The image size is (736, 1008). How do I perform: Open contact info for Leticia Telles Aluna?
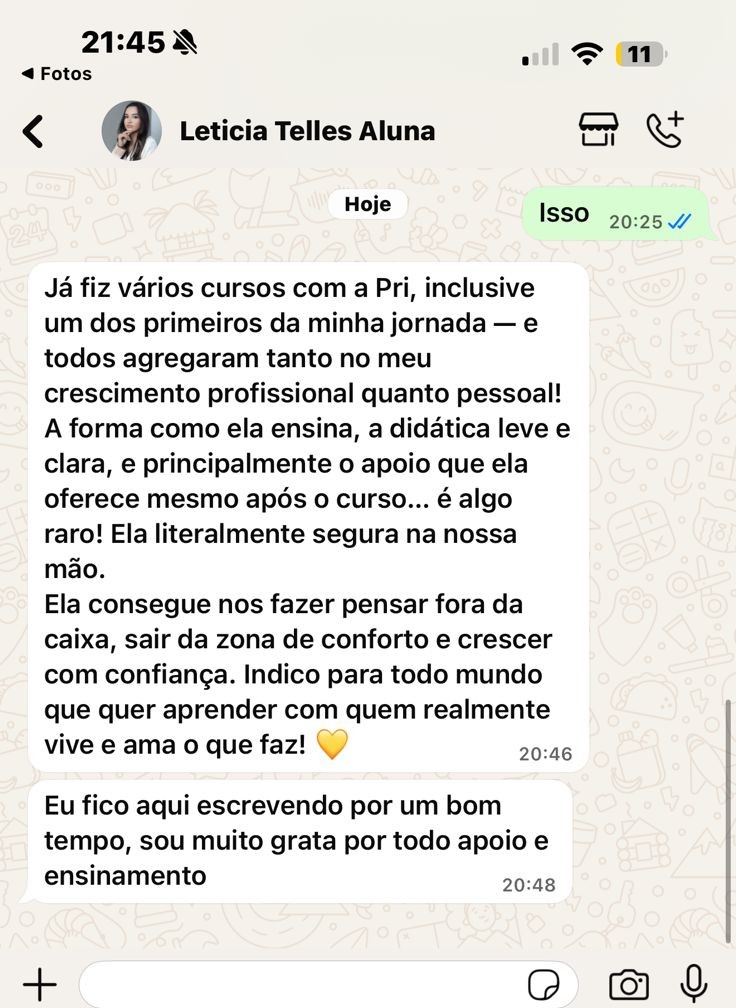(x=307, y=131)
